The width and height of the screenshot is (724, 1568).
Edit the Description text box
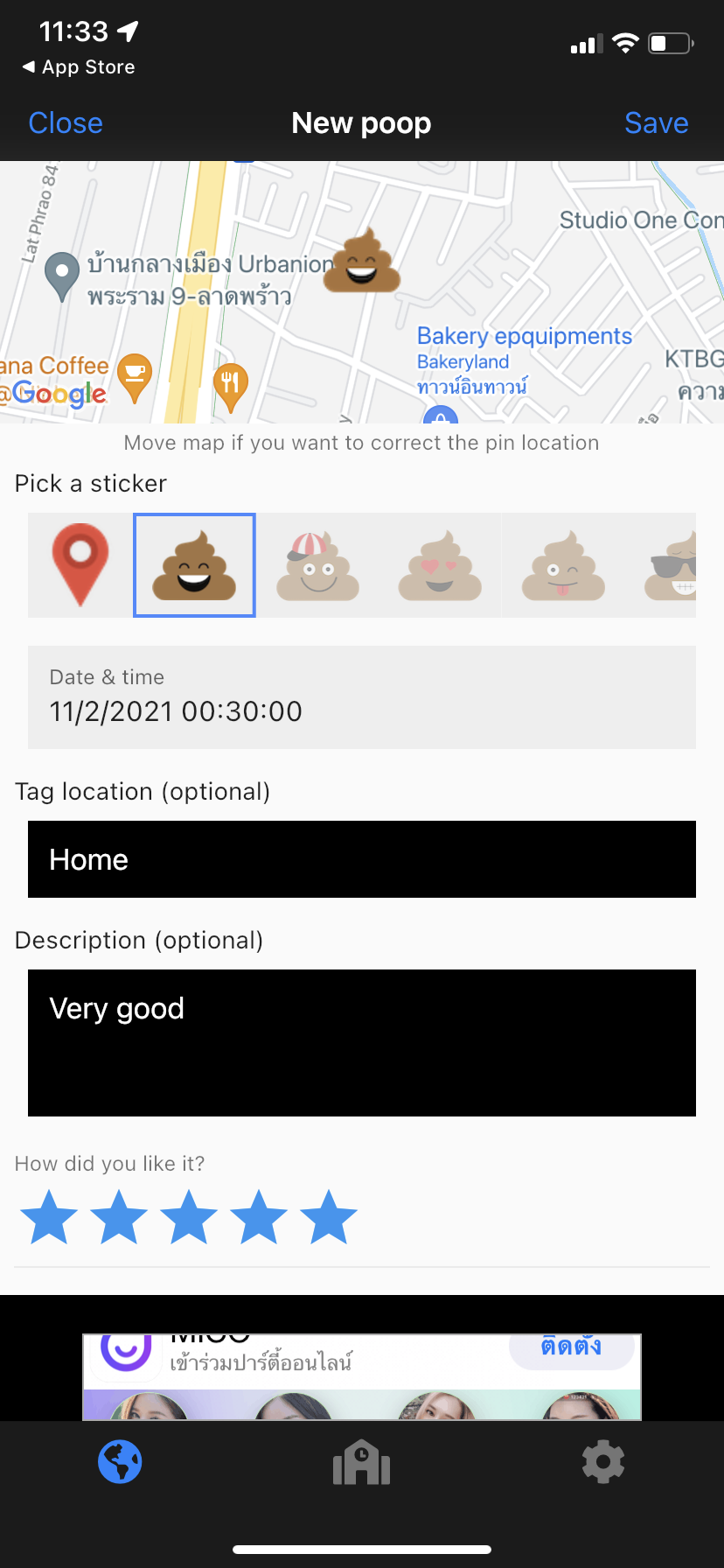point(362,1043)
